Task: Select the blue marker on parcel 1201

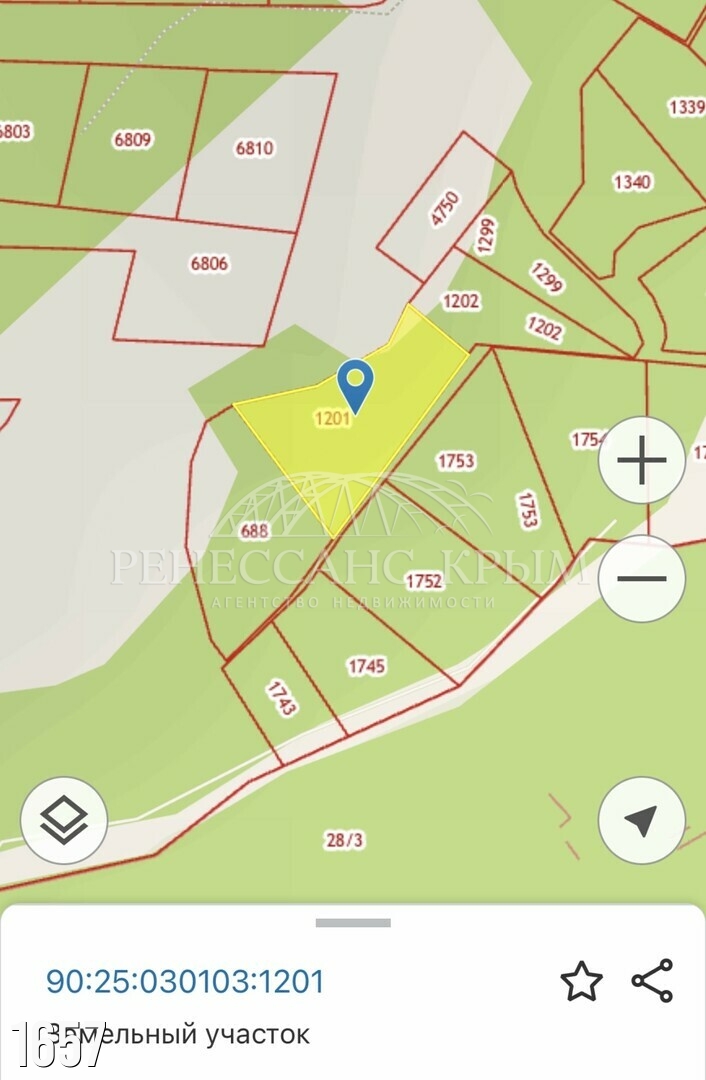Action: point(355,384)
